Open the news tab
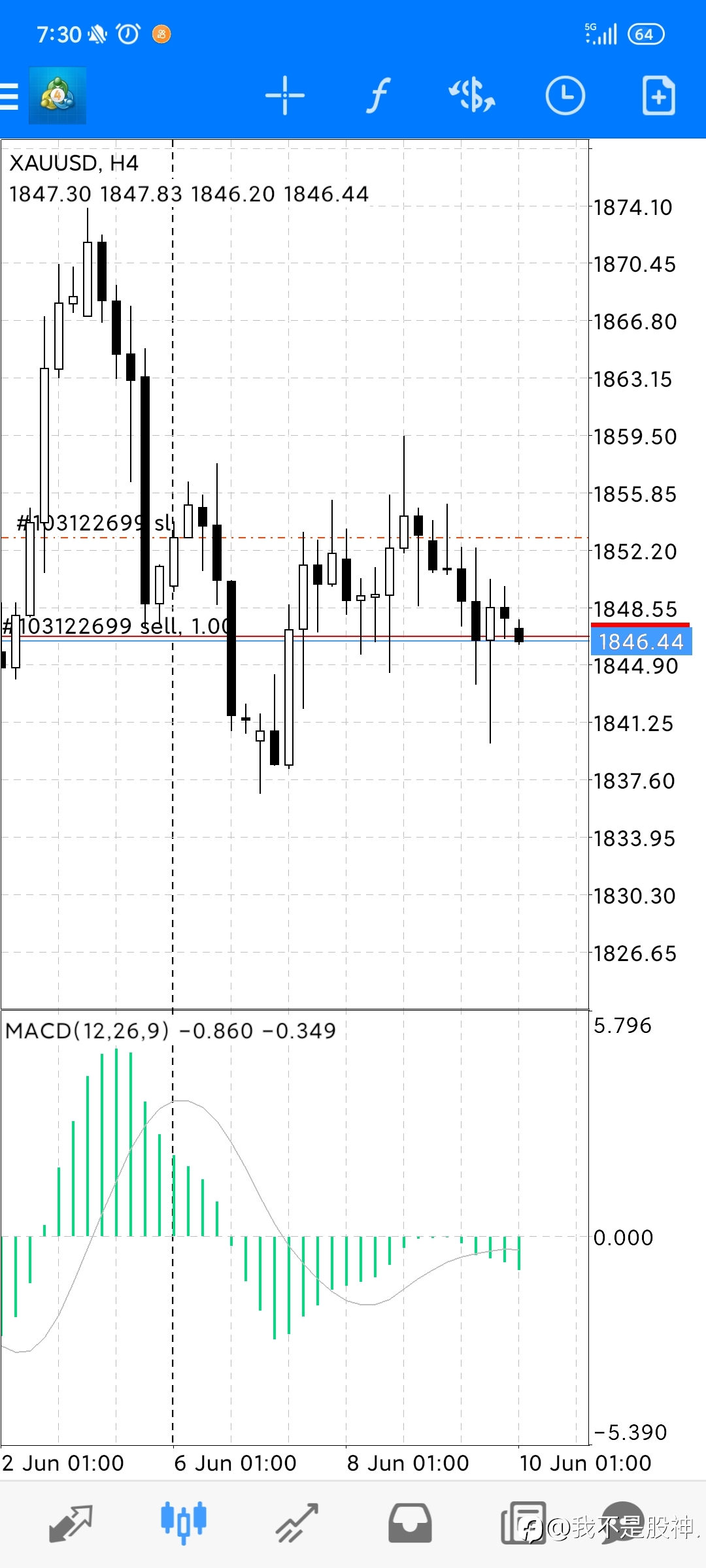 click(x=523, y=1524)
